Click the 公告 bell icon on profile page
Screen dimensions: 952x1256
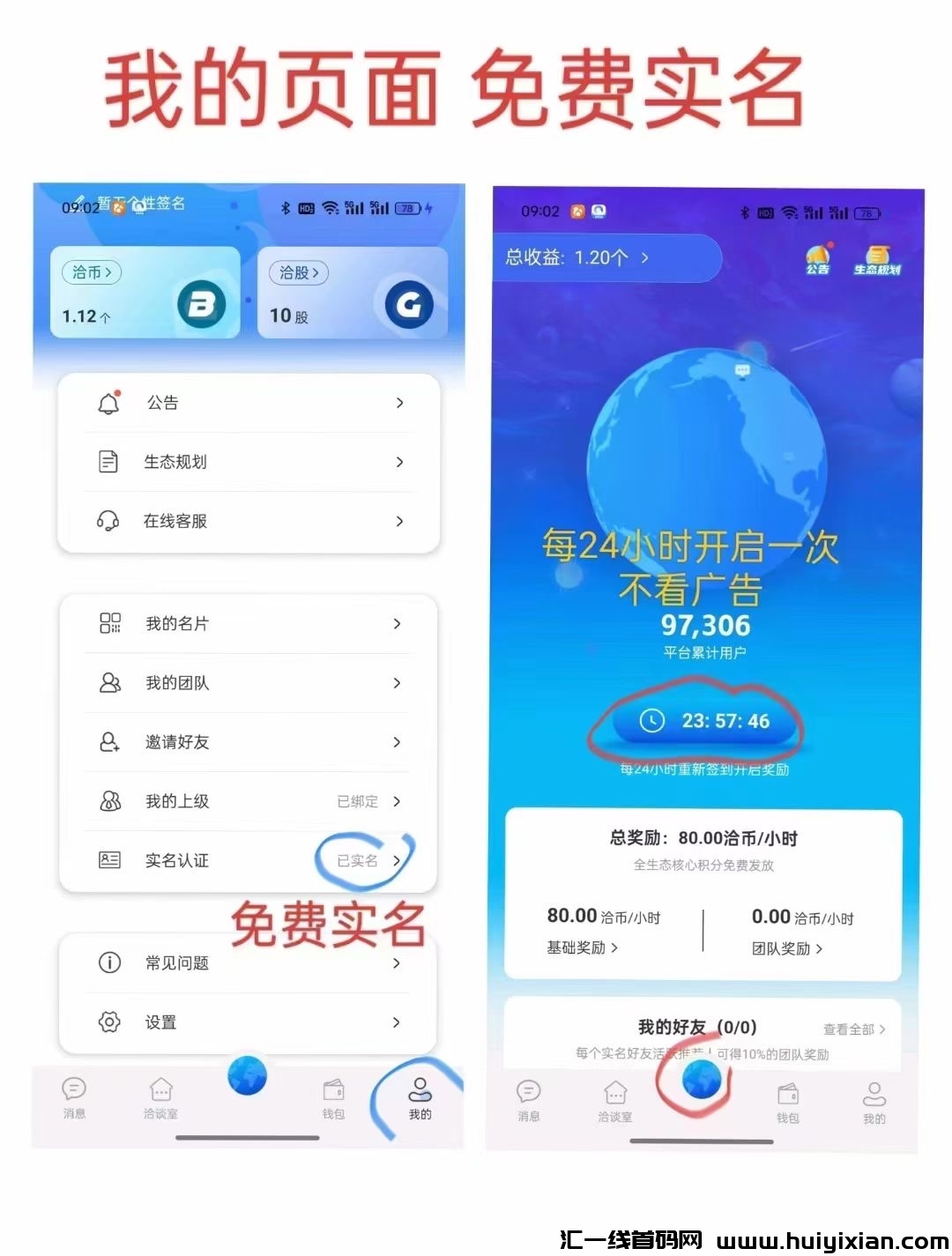click(x=108, y=403)
